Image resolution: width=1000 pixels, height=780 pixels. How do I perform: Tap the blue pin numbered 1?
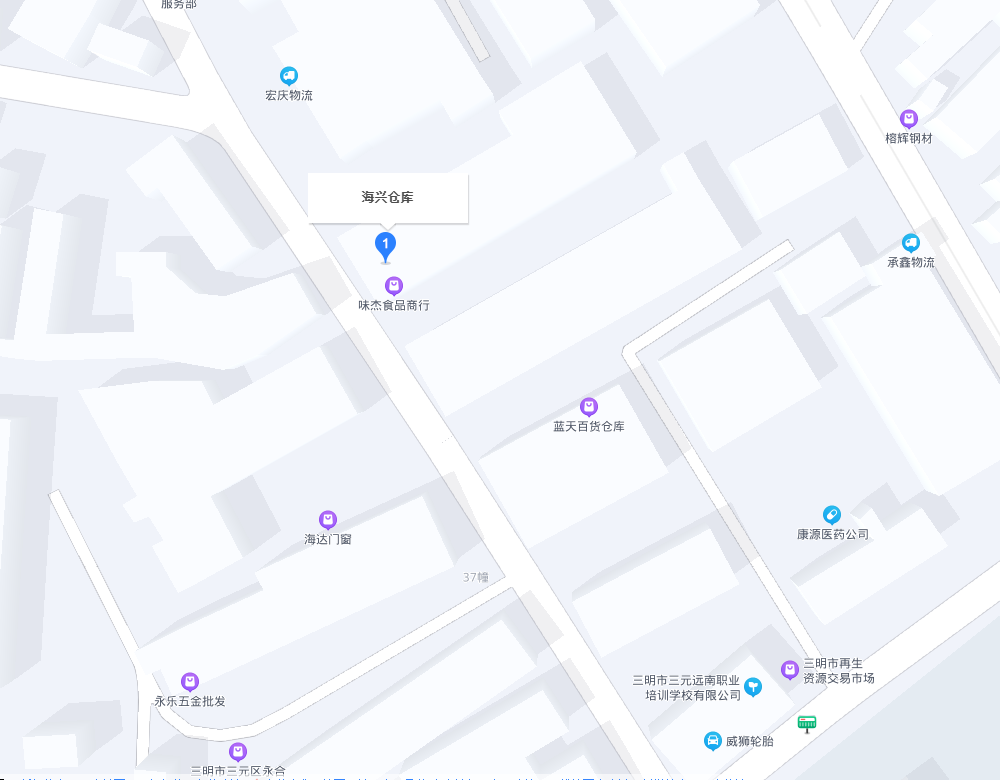pos(386,243)
